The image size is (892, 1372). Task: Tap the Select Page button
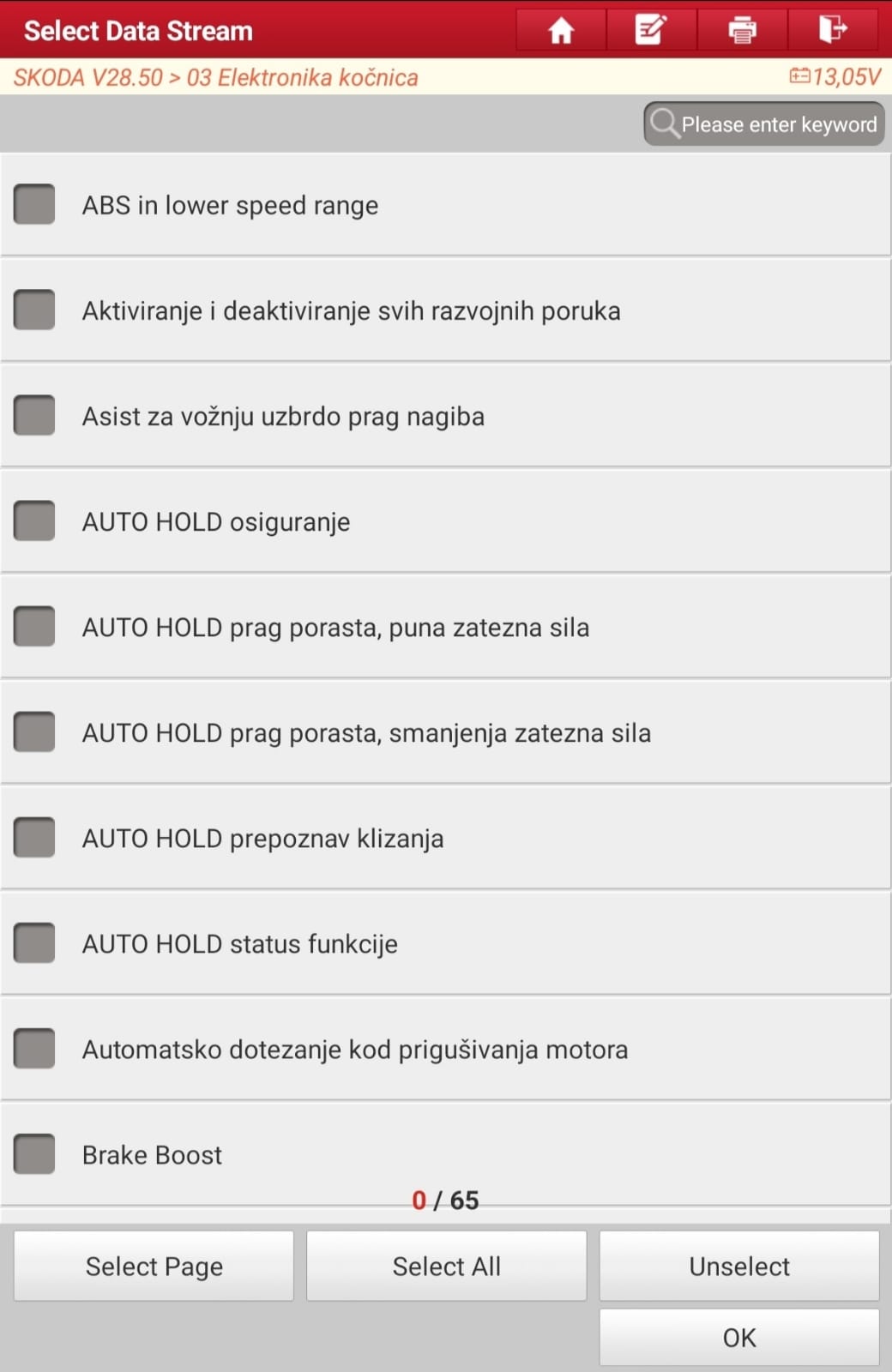pyautogui.click(x=154, y=1266)
